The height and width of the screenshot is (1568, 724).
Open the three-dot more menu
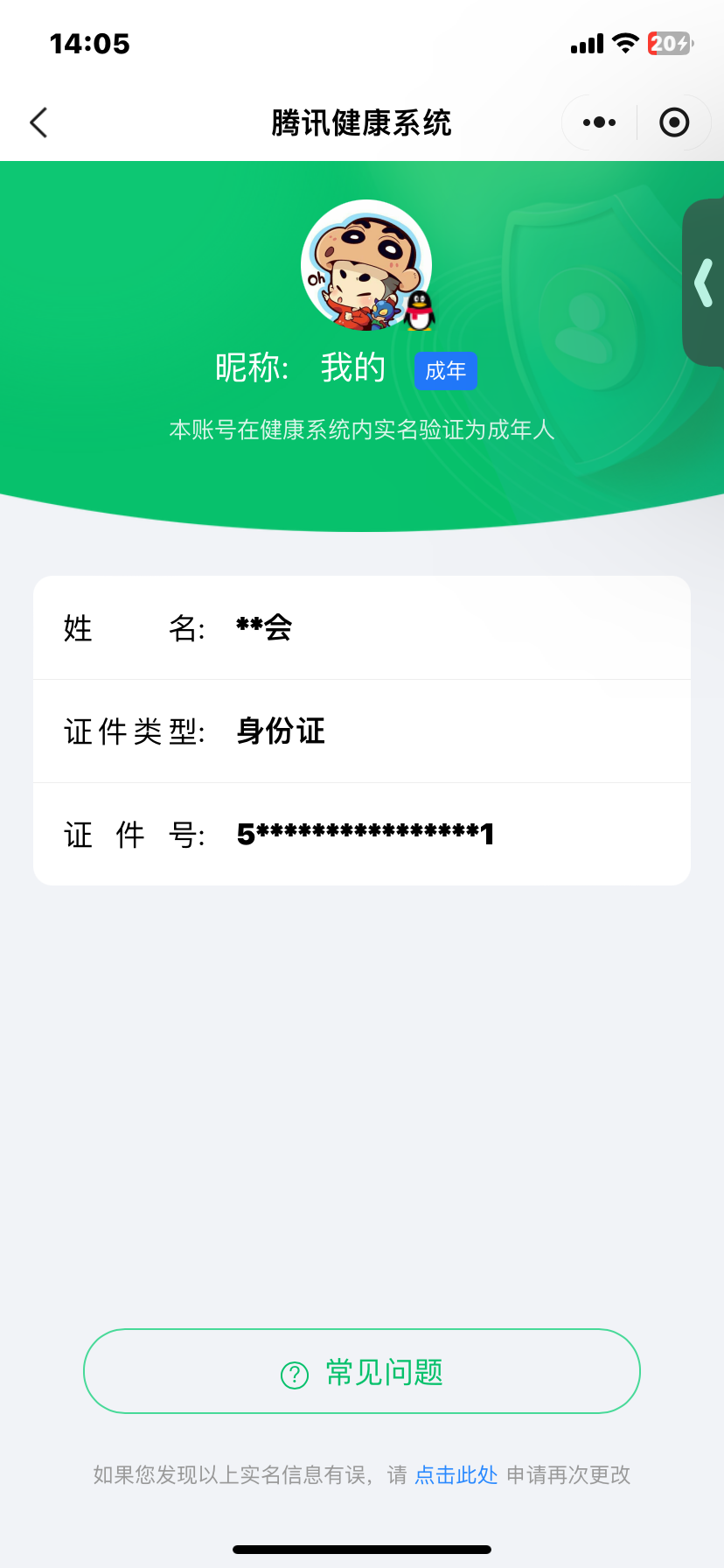[x=599, y=122]
